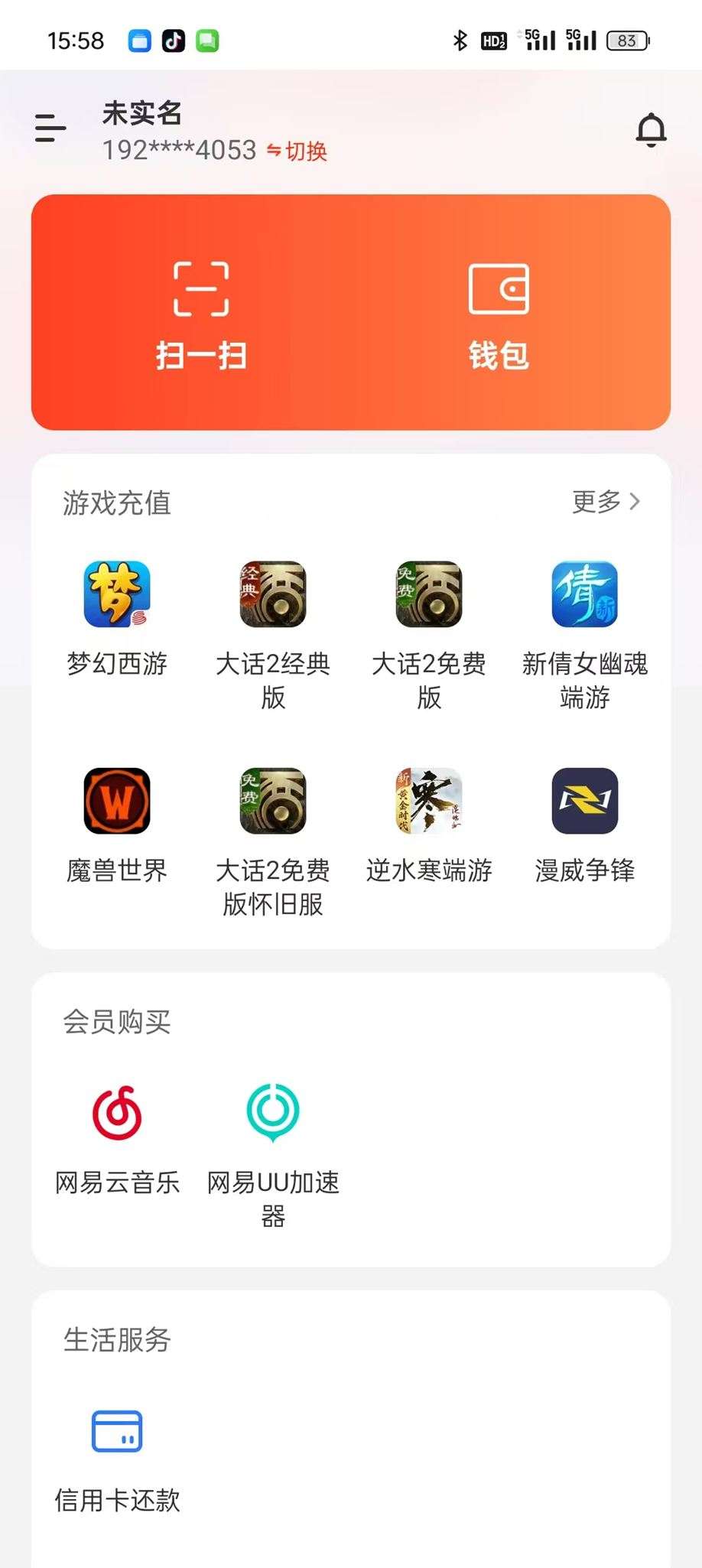702x1568 pixels.
Task: Tap the 未实名 account name
Action: pyautogui.click(x=141, y=113)
